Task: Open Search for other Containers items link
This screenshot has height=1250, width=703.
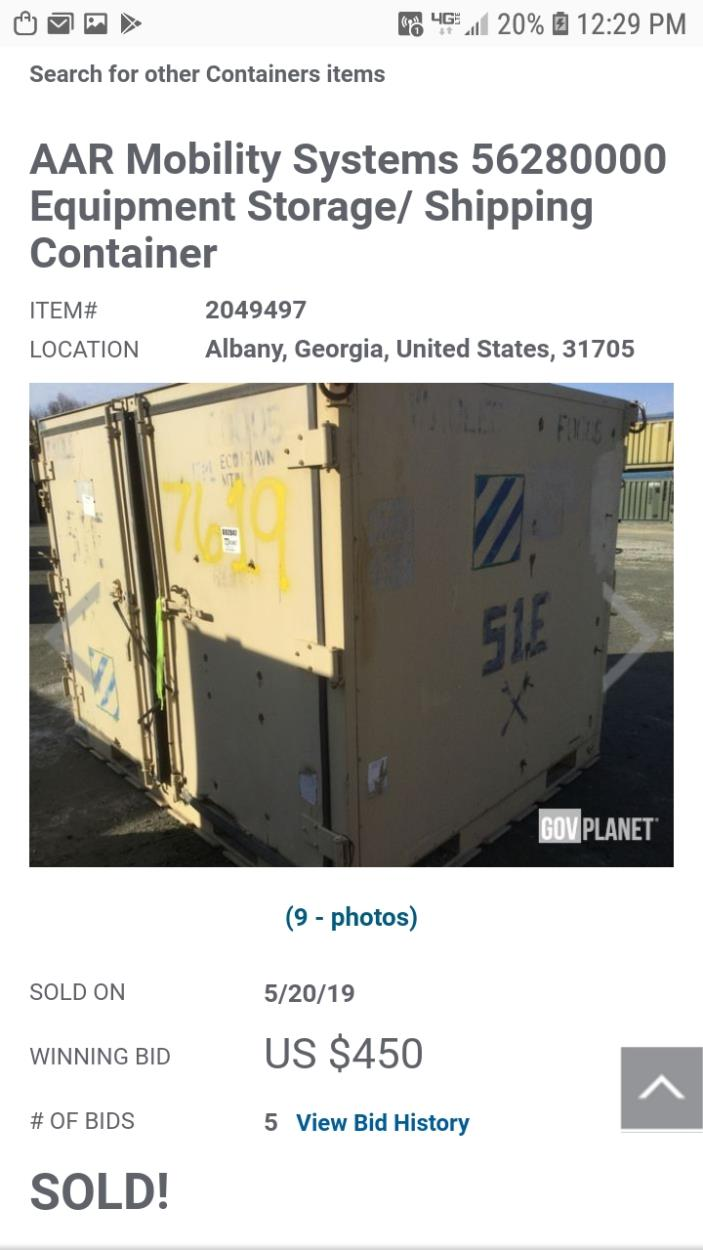Action: click(207, 74)
